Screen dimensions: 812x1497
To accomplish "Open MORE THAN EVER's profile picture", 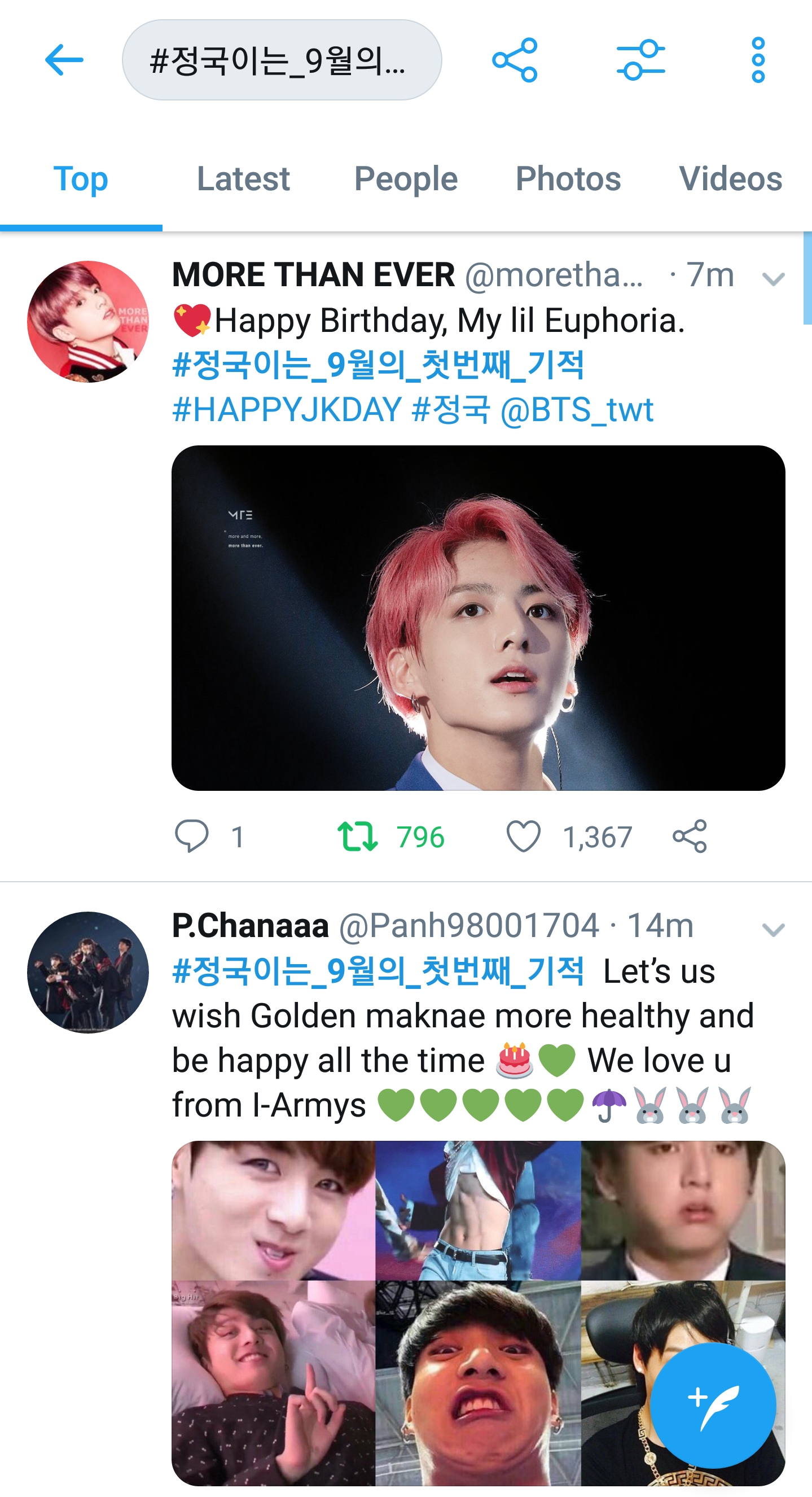I will (87, 321).
